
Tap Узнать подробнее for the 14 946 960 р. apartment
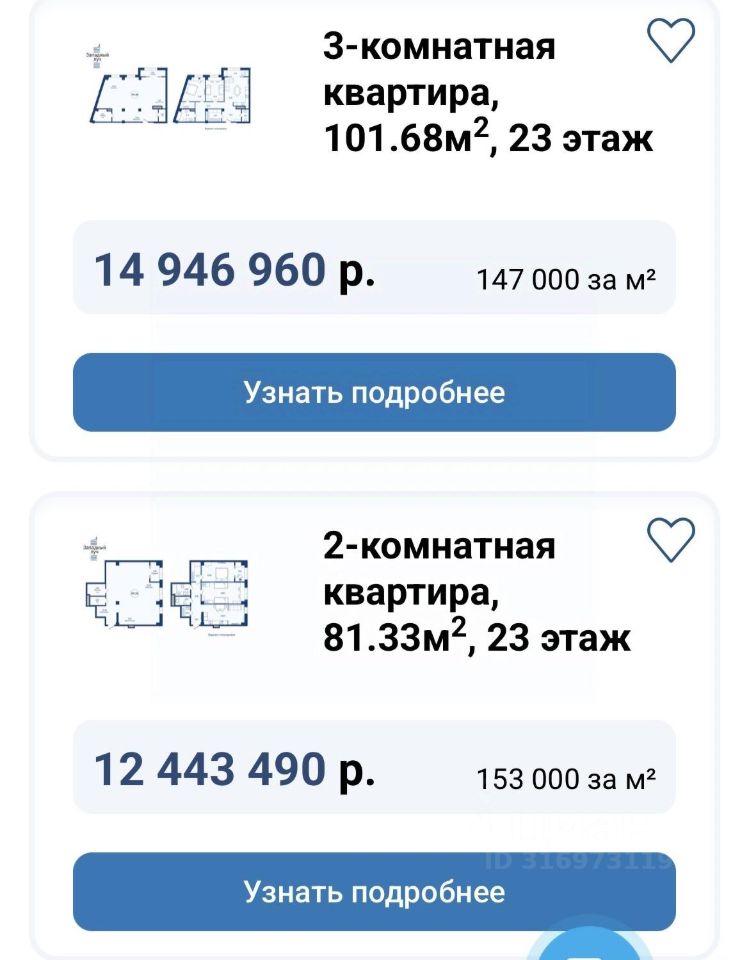tap(374, 392)
